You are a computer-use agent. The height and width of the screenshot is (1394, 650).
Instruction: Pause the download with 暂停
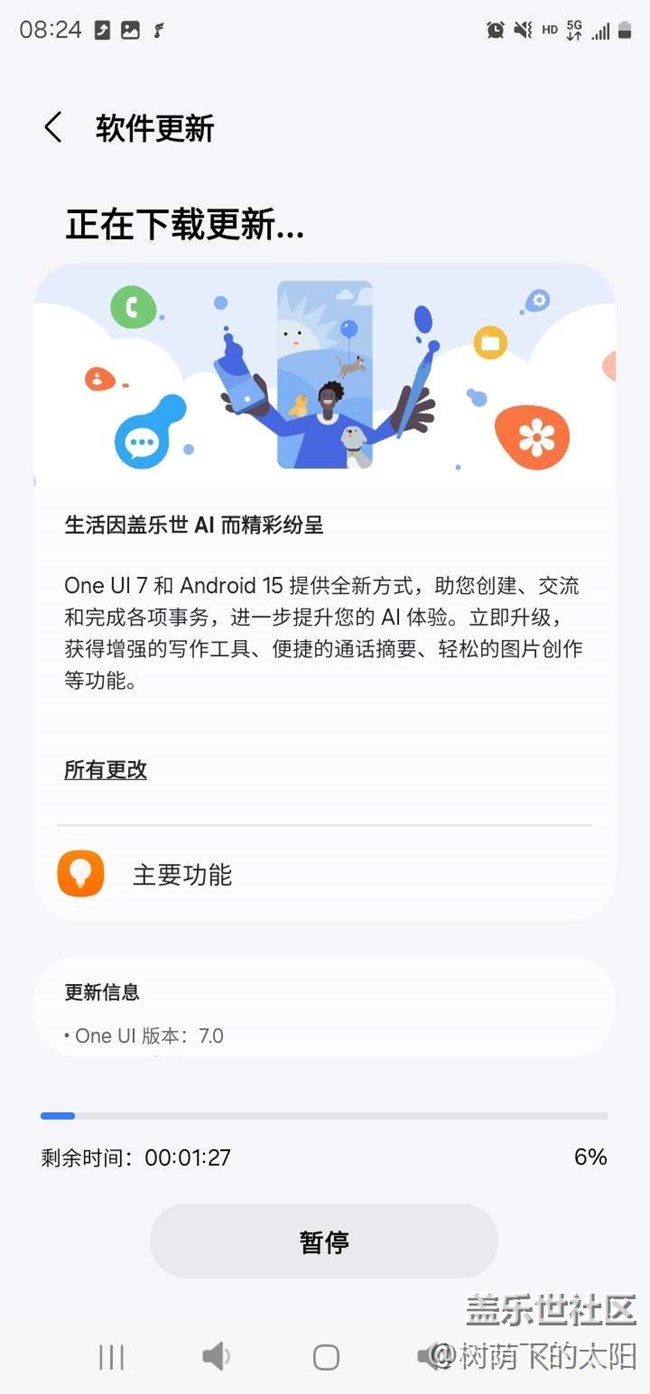324,1241
